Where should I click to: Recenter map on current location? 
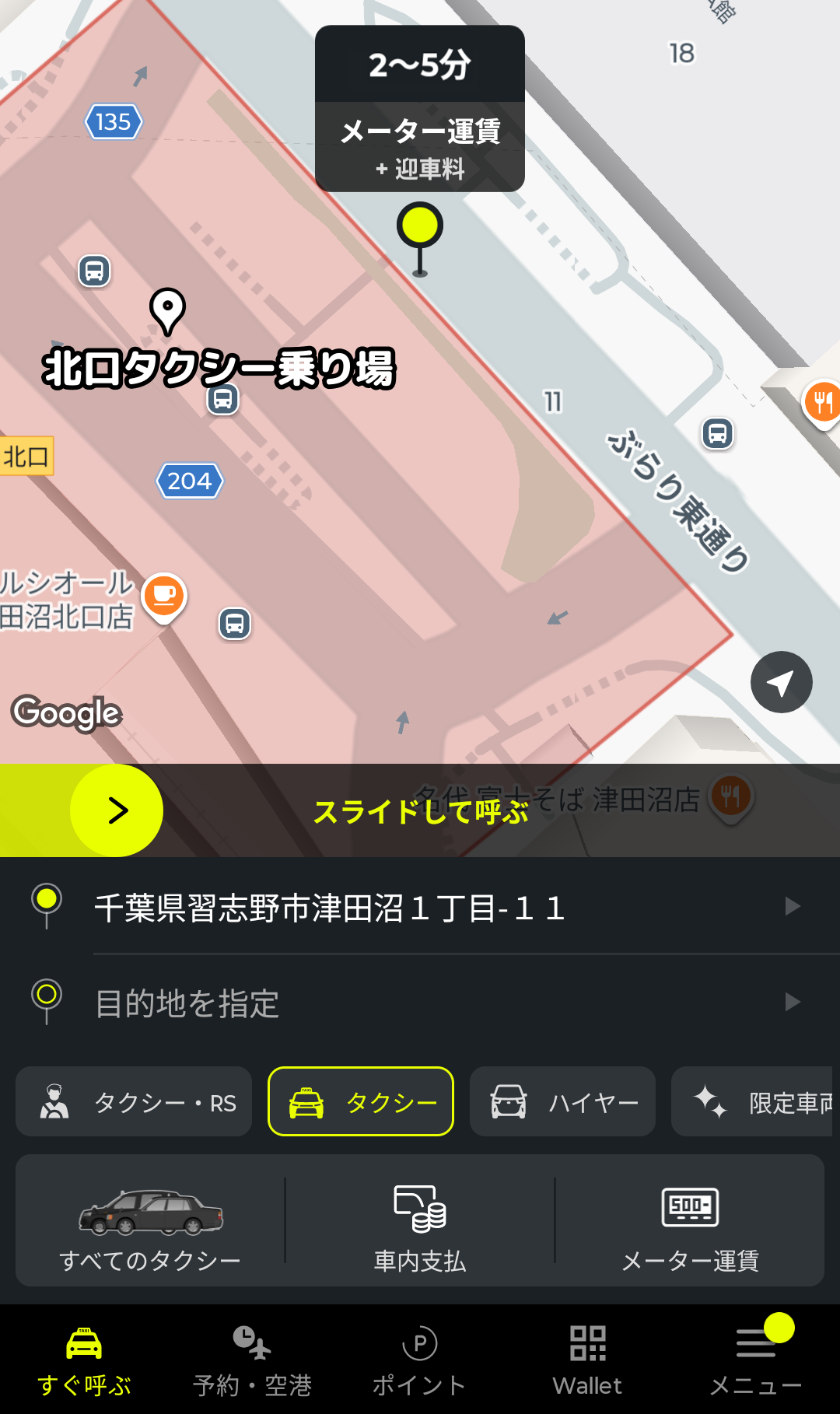click(781, 682)
